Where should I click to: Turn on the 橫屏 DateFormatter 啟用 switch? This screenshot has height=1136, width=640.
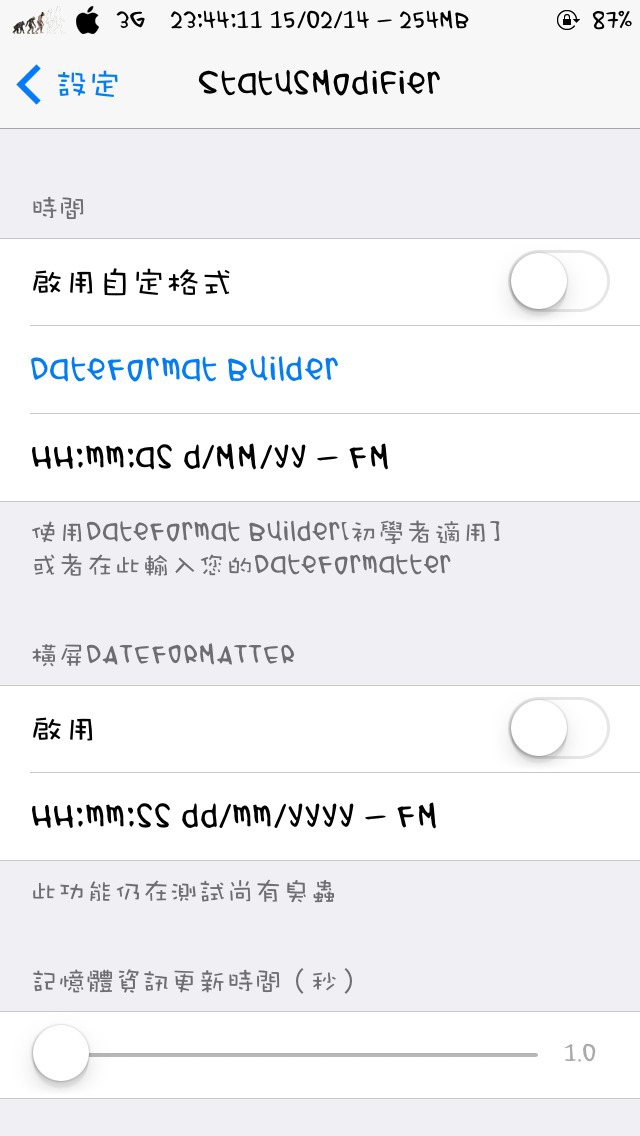(x=558, y=729)
